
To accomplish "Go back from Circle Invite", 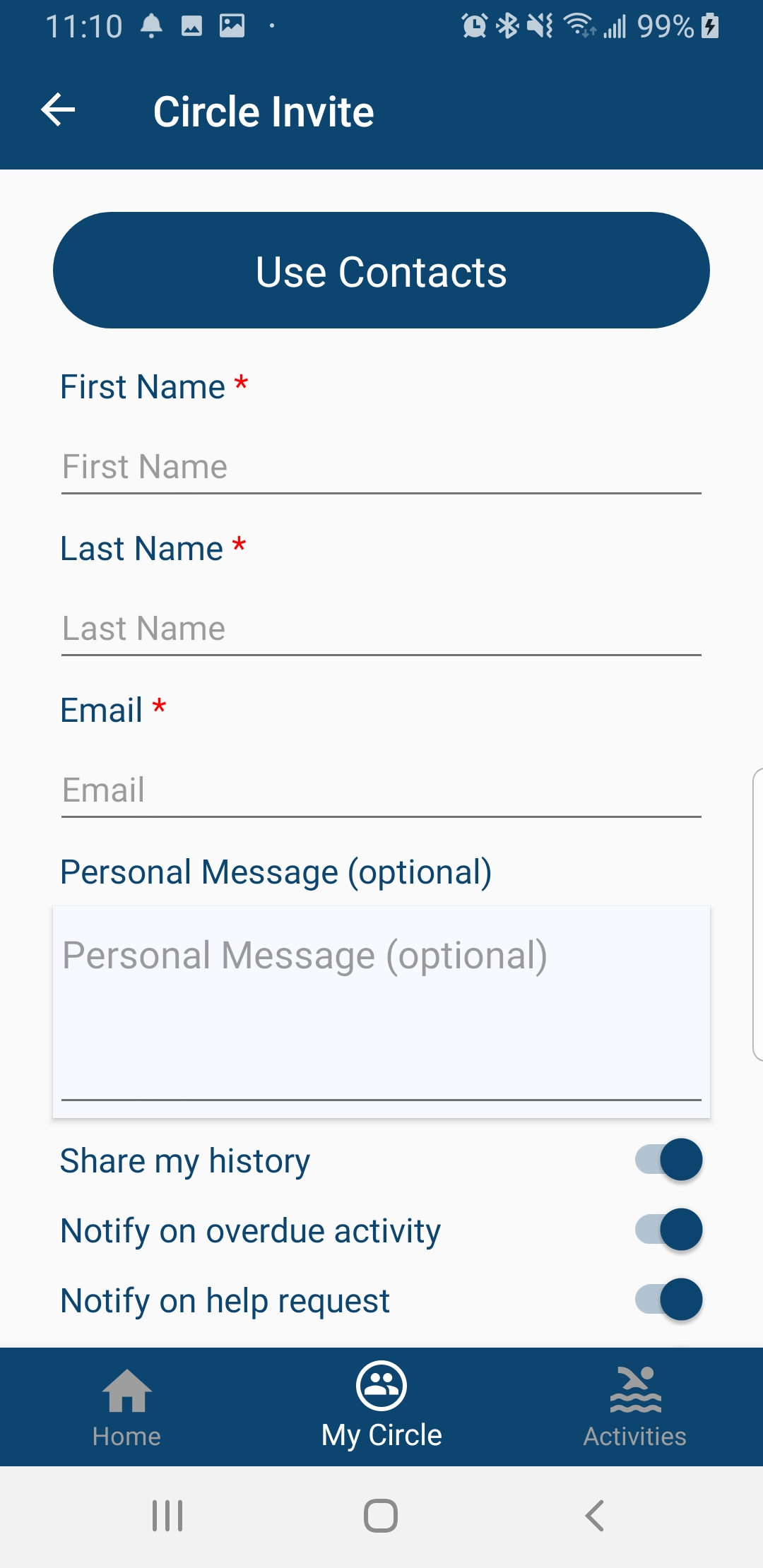I will [58, 110].
